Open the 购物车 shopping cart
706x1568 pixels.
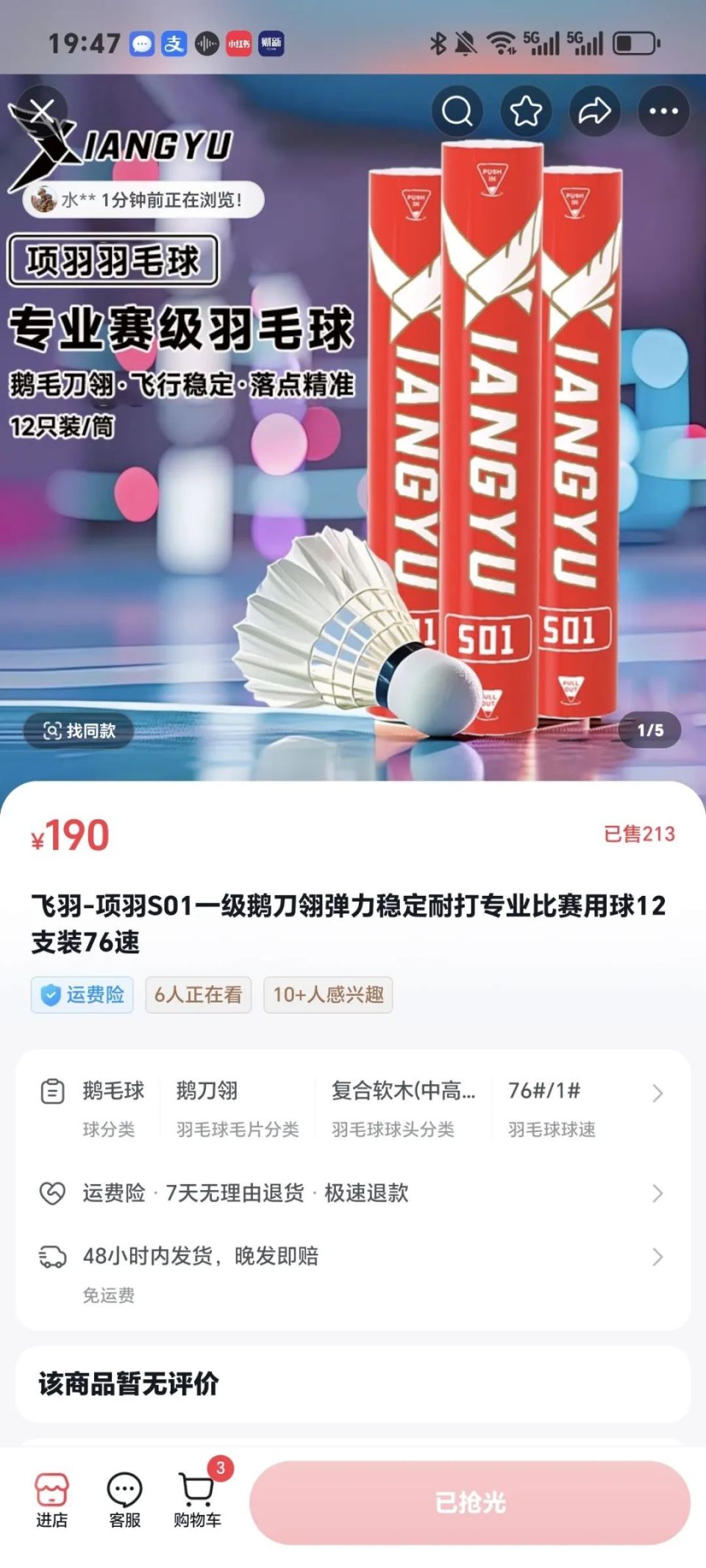click(x=197, y=1501)
